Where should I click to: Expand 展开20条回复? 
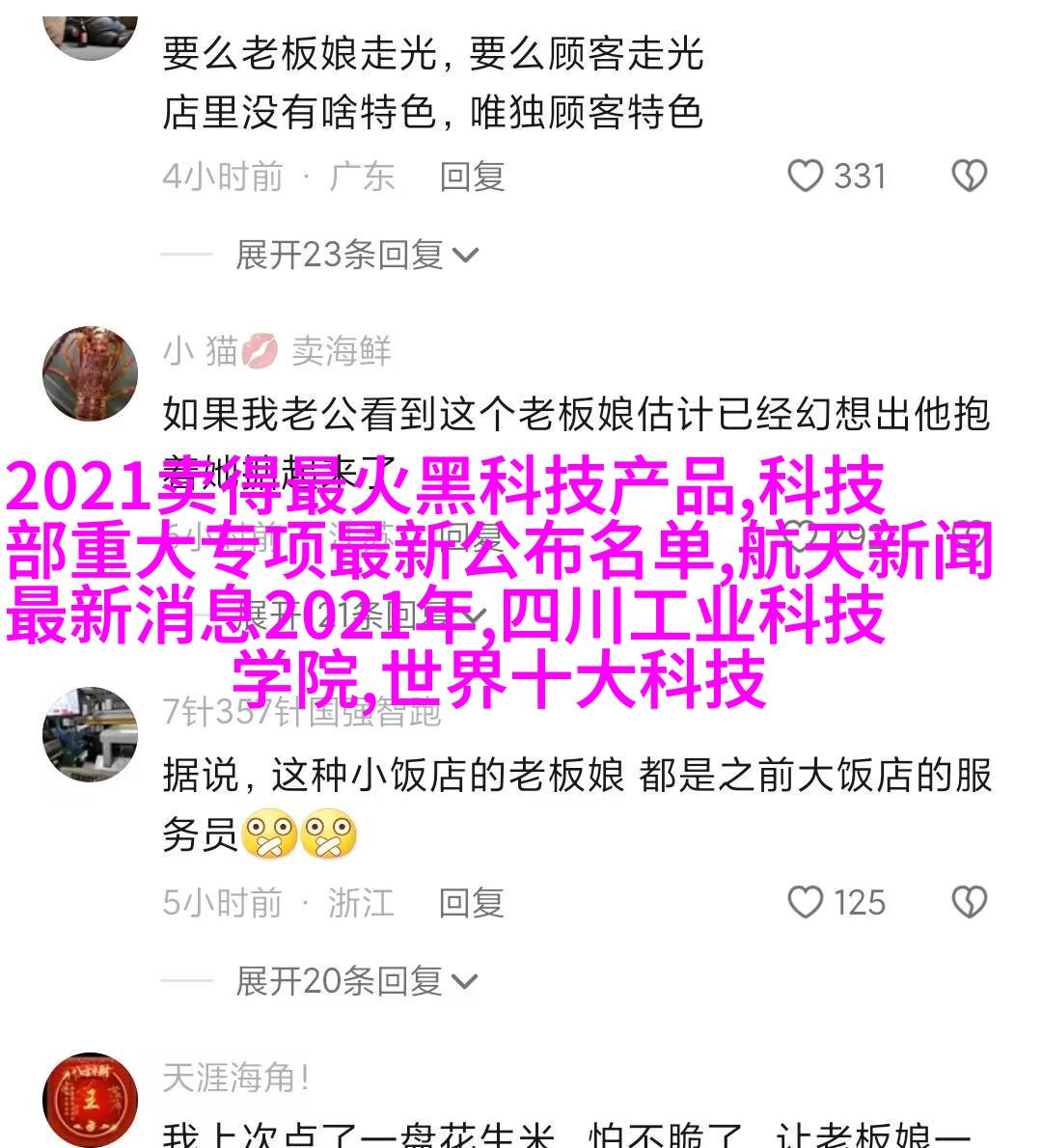[x=357, y=981]
